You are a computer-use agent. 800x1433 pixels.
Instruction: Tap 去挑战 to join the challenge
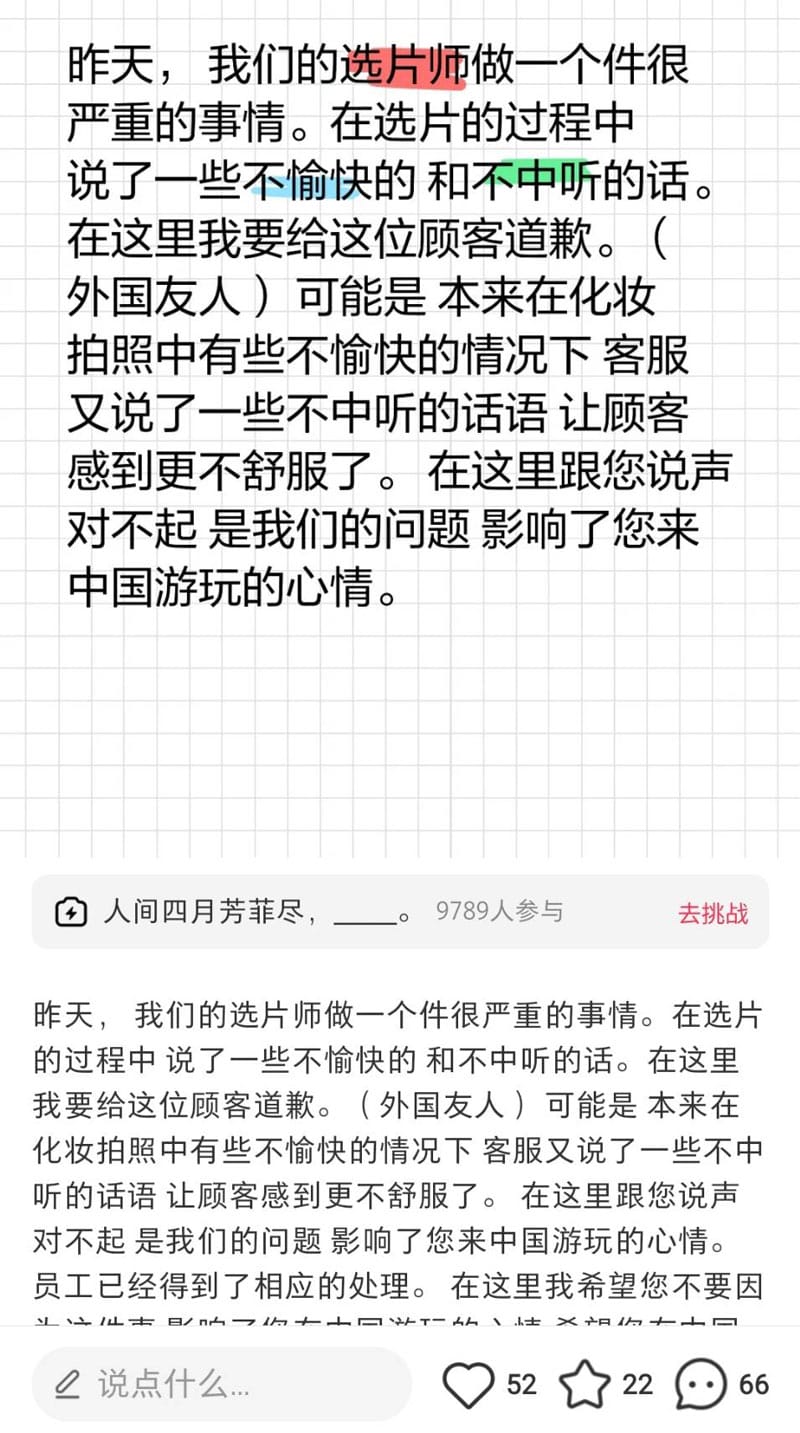712,913
